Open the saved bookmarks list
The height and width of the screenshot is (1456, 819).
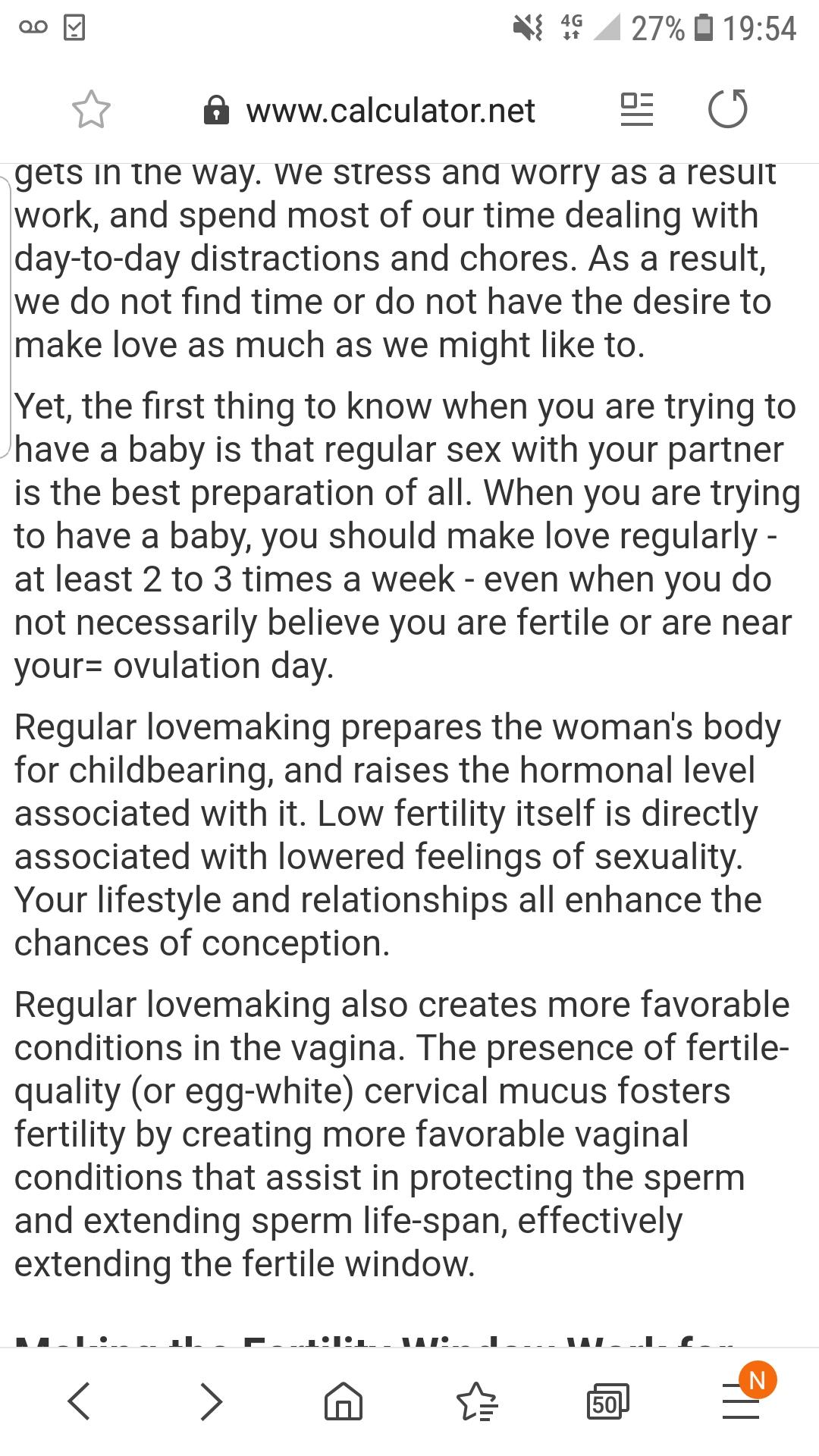coord(475,1401)
